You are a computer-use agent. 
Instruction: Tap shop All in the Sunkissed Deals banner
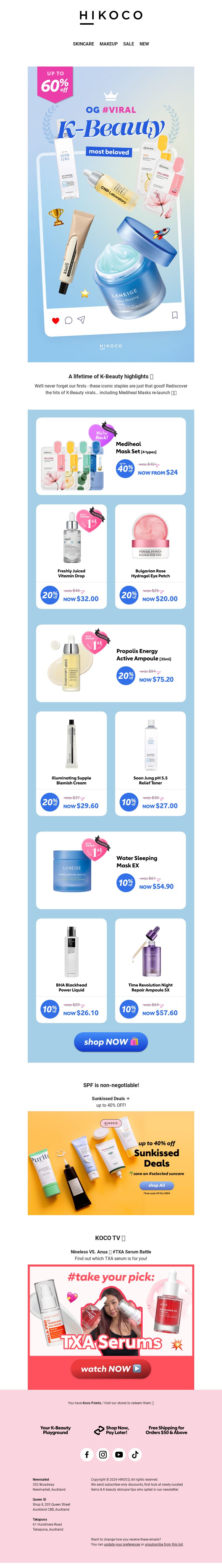[157, 1185]
